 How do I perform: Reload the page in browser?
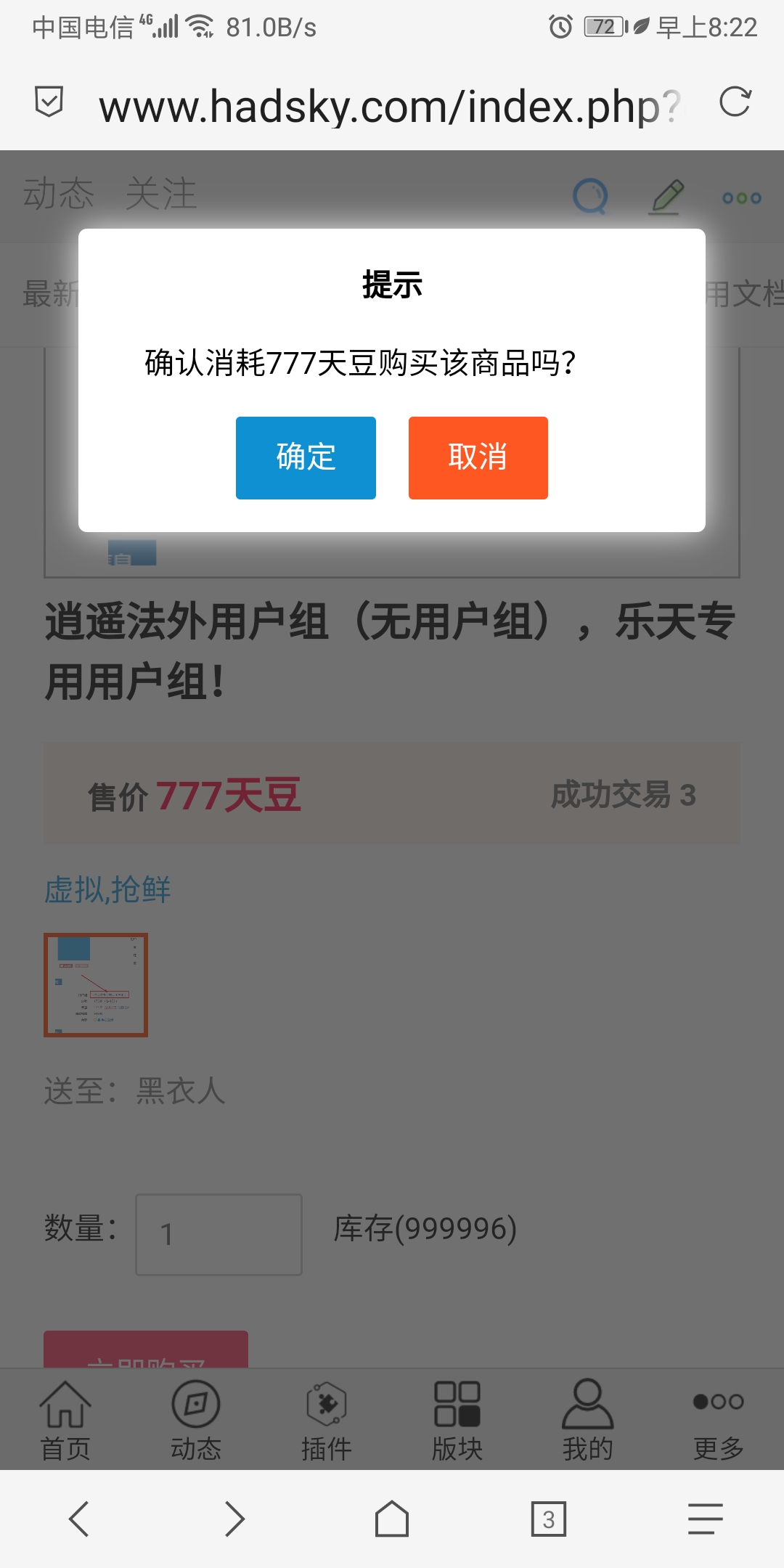tap(735, 102)
